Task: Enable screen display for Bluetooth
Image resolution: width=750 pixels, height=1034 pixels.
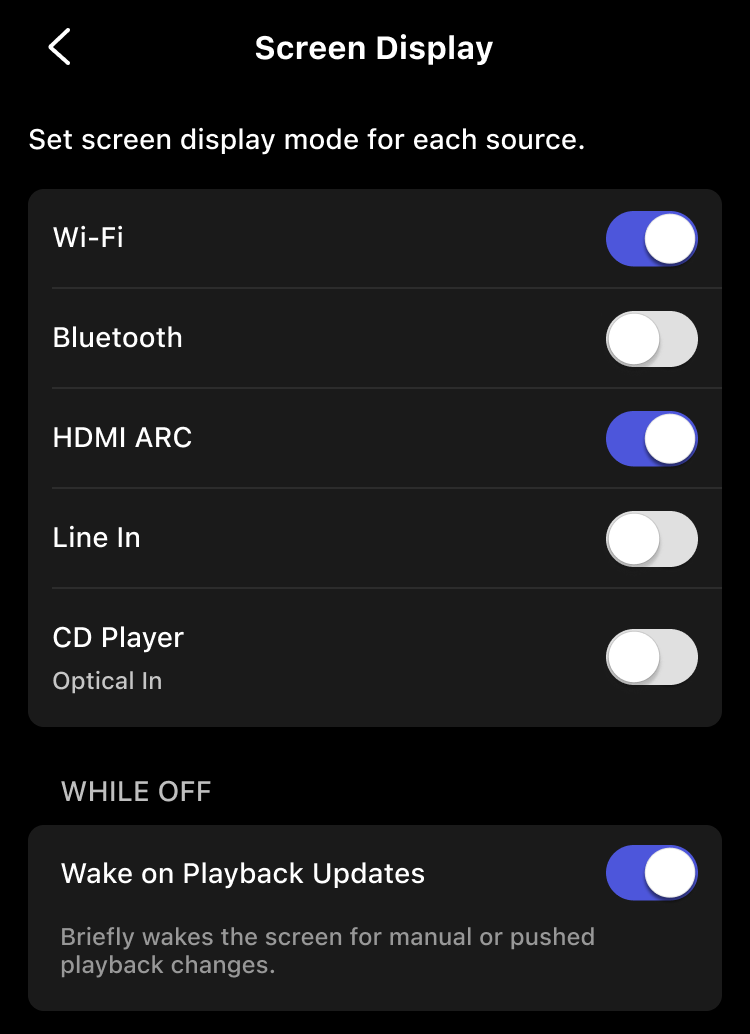Action: 651,339
